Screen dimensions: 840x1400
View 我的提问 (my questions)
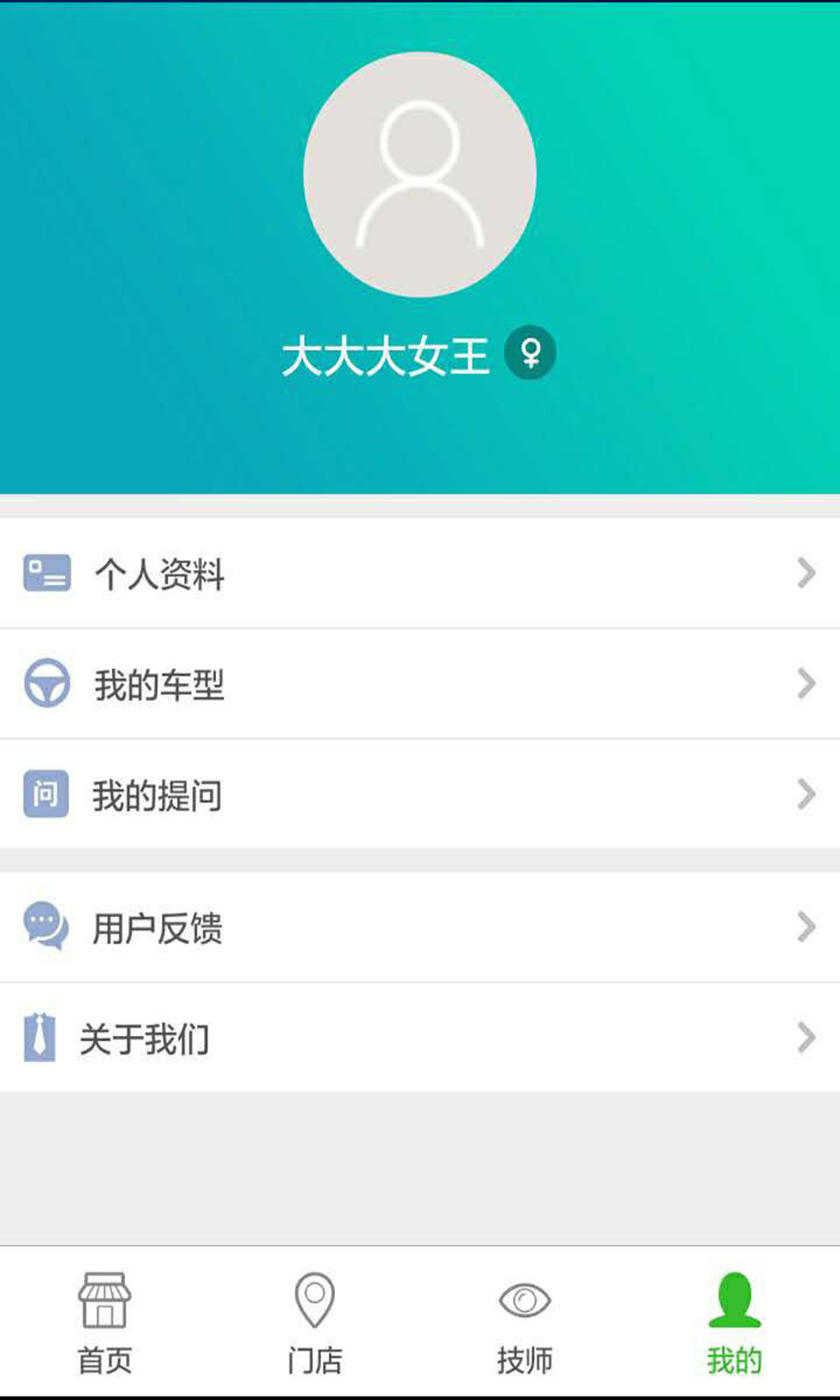click(x=420, y=794)
